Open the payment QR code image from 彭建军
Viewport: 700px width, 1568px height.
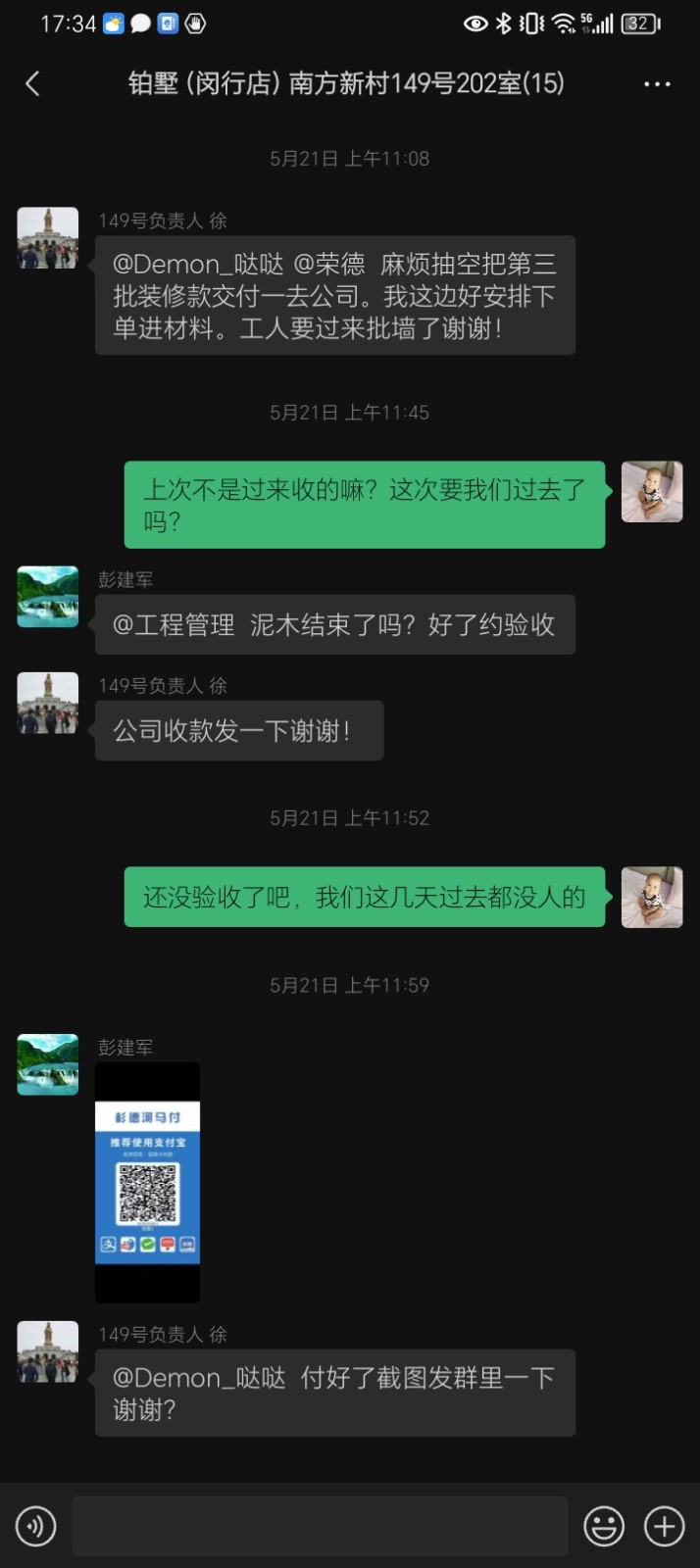tap(147, 1182)
